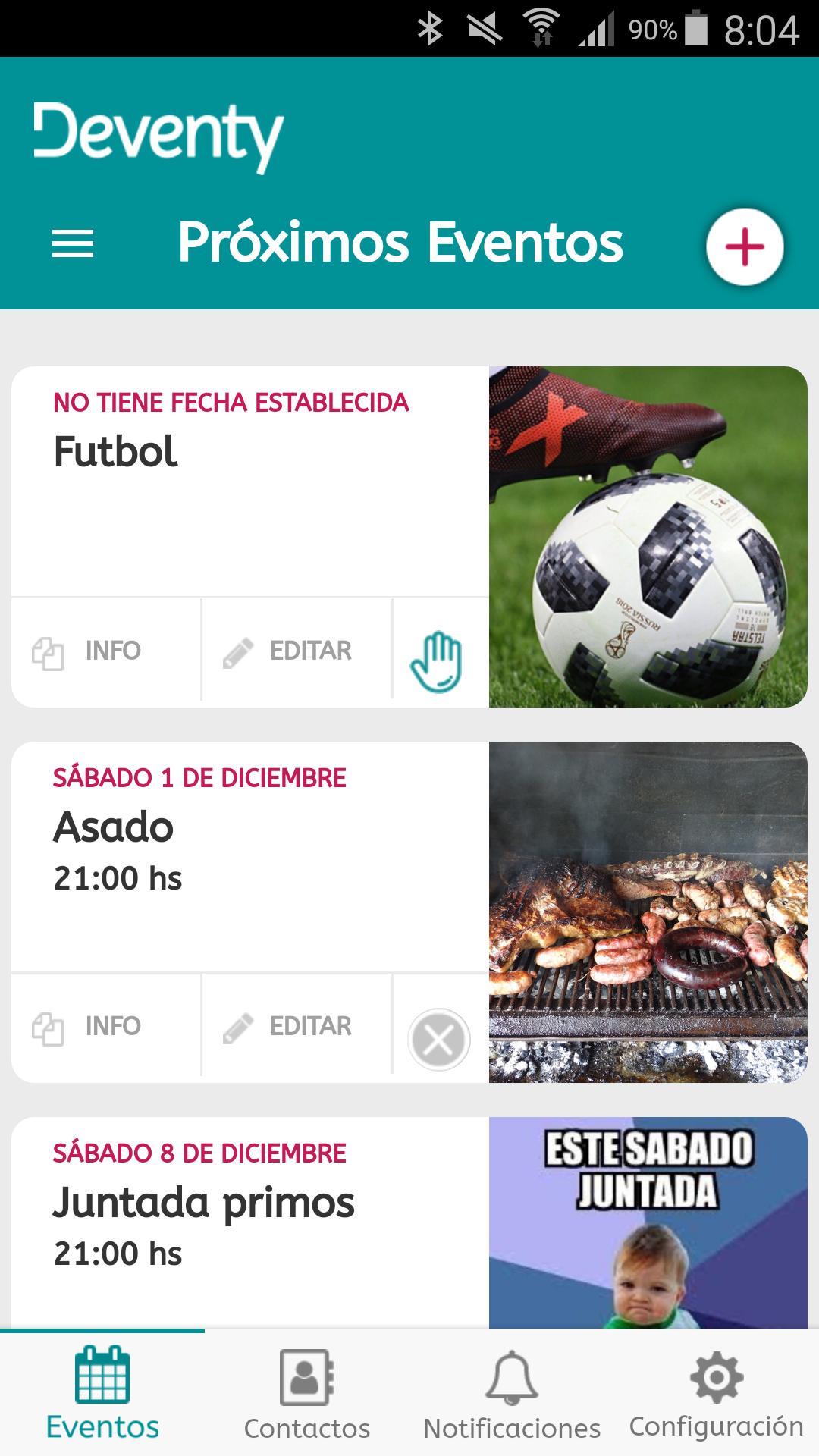The height and width of the screenshot is (1456, 819).
Task: Tap the raised hand icon on Futbol
Action: click(x=437, y=662)
